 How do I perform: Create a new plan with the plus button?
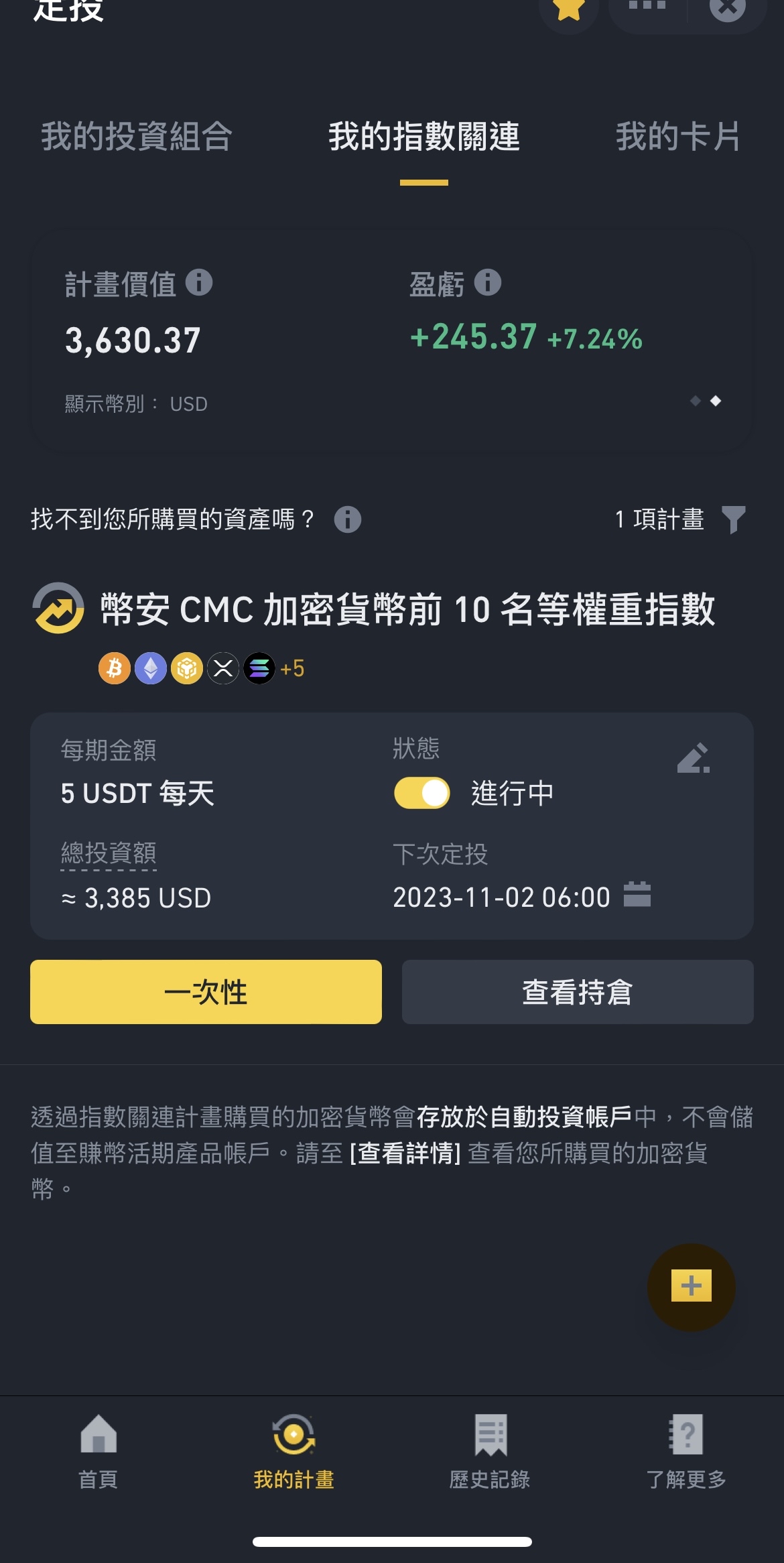692,1287
